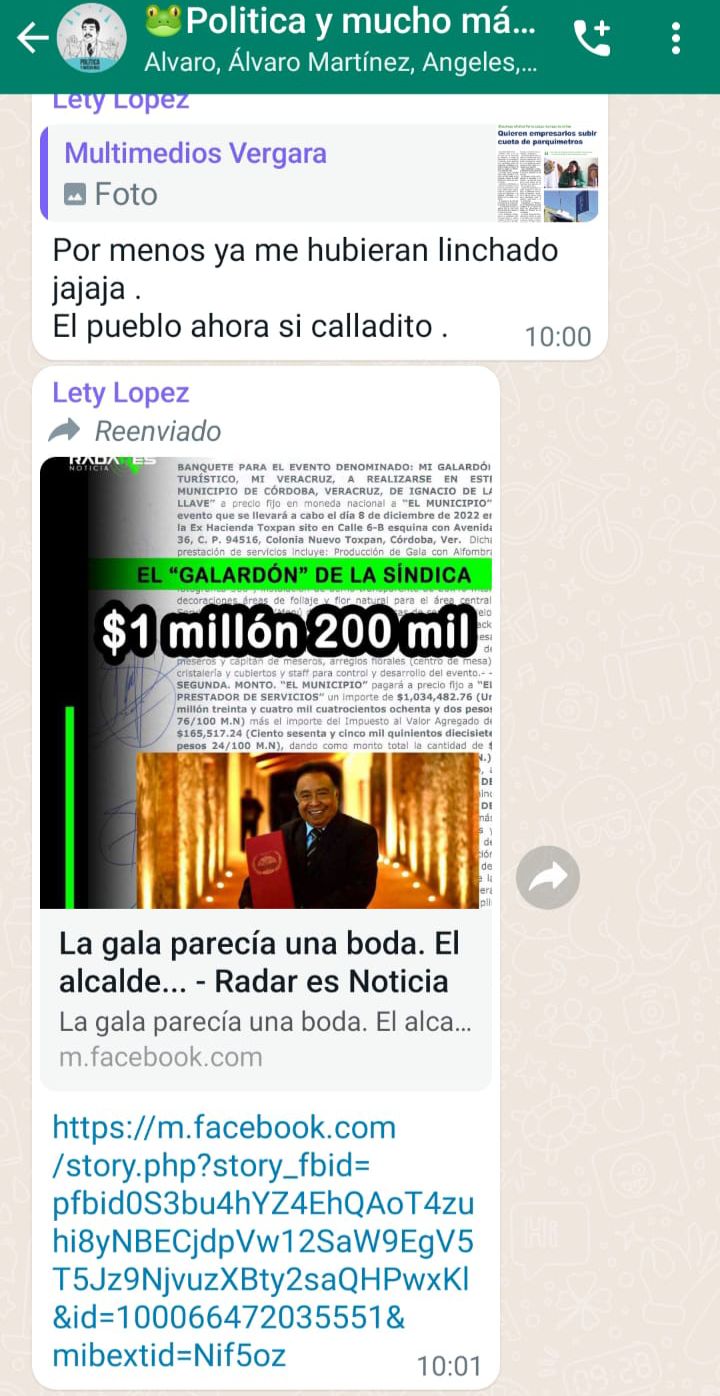Open the group profile picture
This screenshot has height=1396, width=720.
(91, 39)
